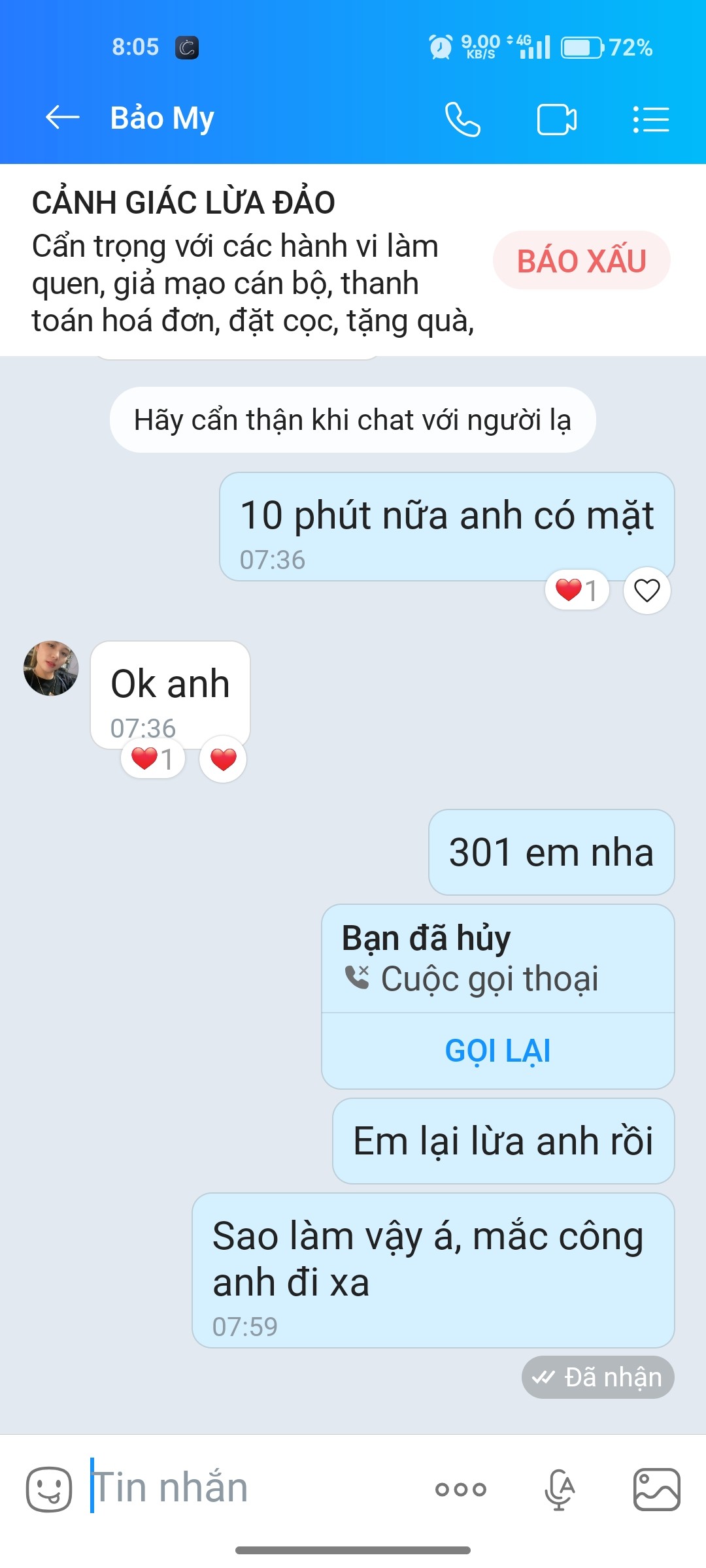Screen dimensions: 706x1568
Task: Record a voice message
Action: [x=560, y=1490]
